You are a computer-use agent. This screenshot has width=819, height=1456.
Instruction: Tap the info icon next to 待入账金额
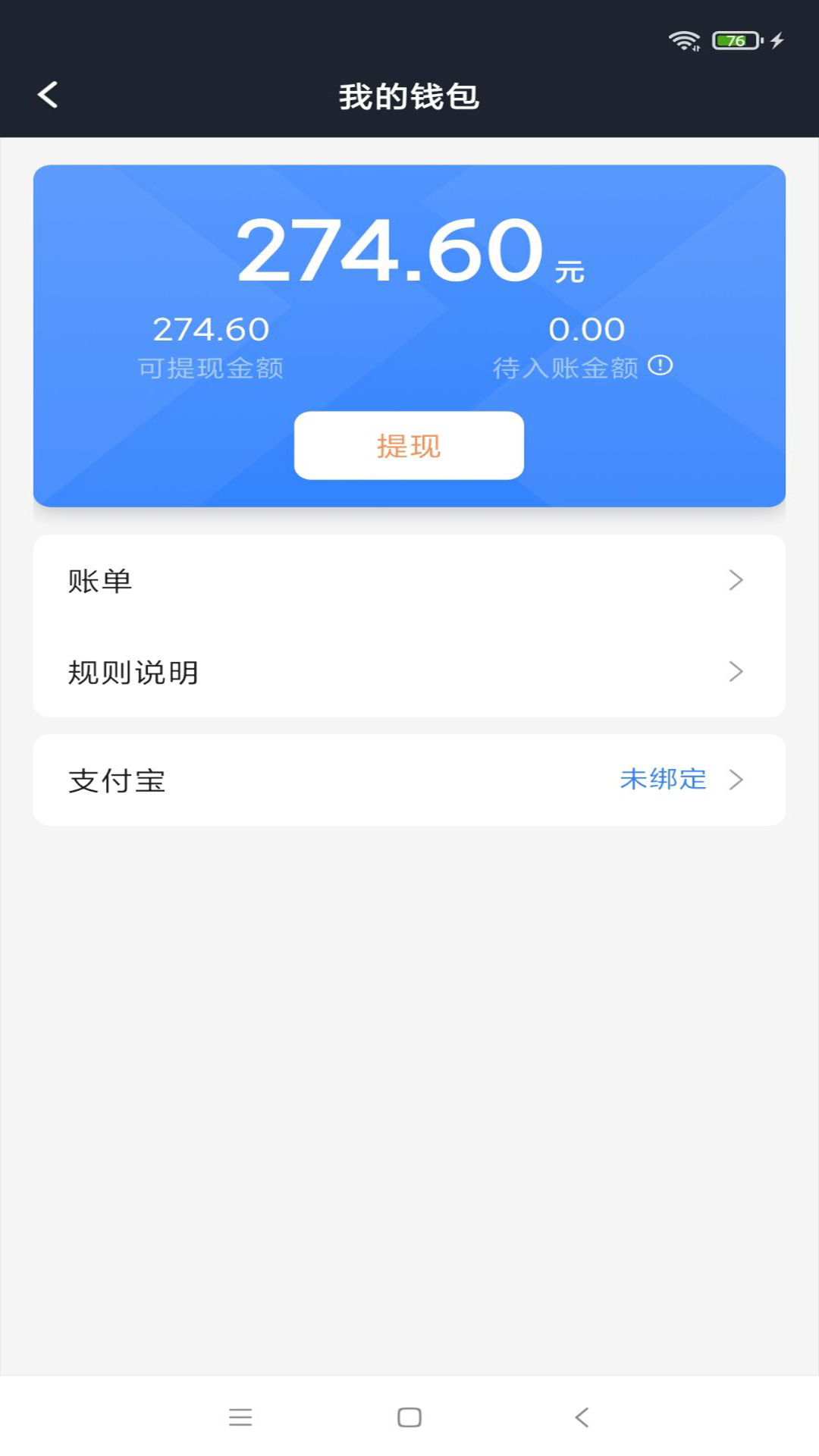662,365
